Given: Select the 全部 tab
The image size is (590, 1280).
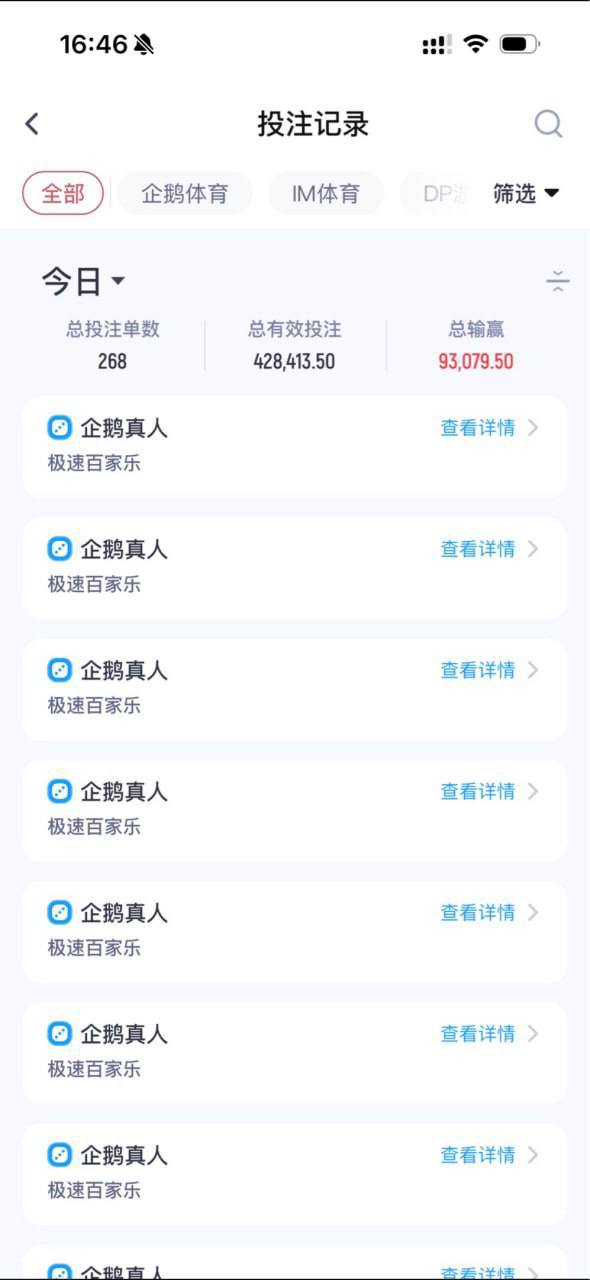Looking at the screenshot, I should click(x=63, y=193).
